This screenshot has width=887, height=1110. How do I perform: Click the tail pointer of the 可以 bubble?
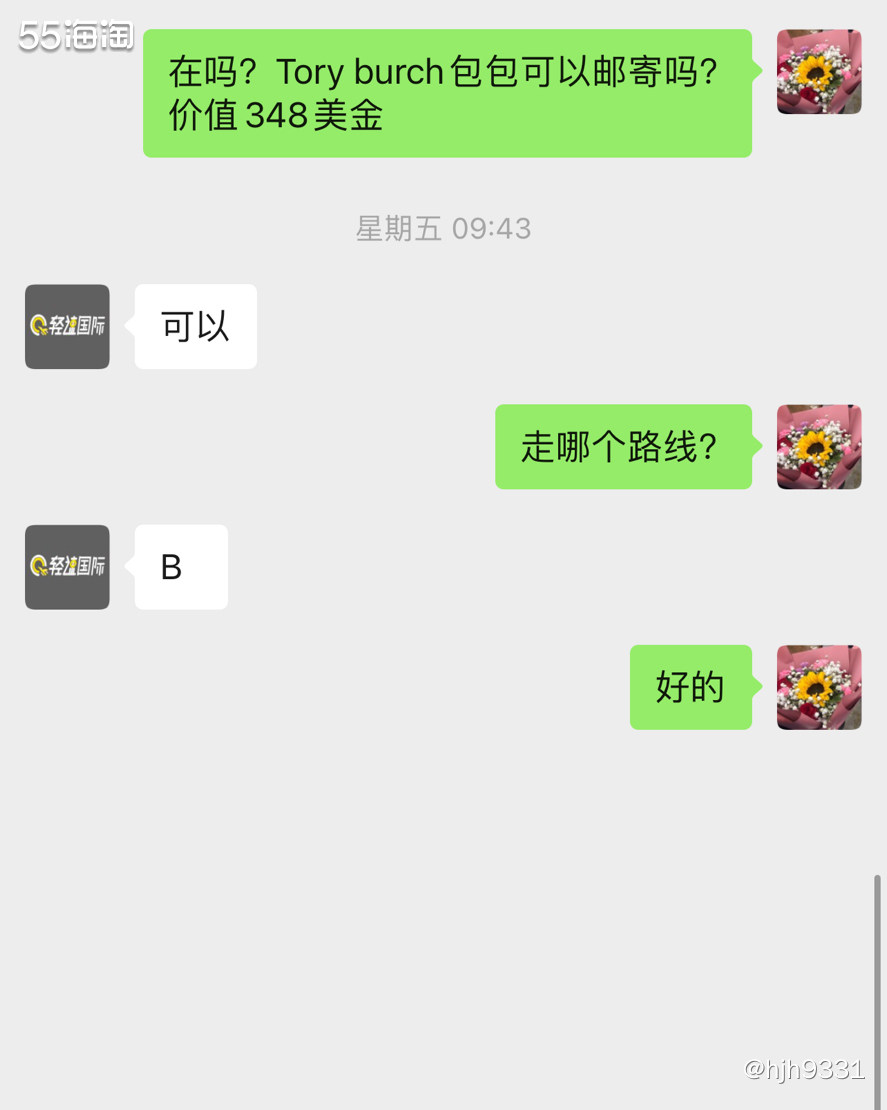[x=129, y=326]
